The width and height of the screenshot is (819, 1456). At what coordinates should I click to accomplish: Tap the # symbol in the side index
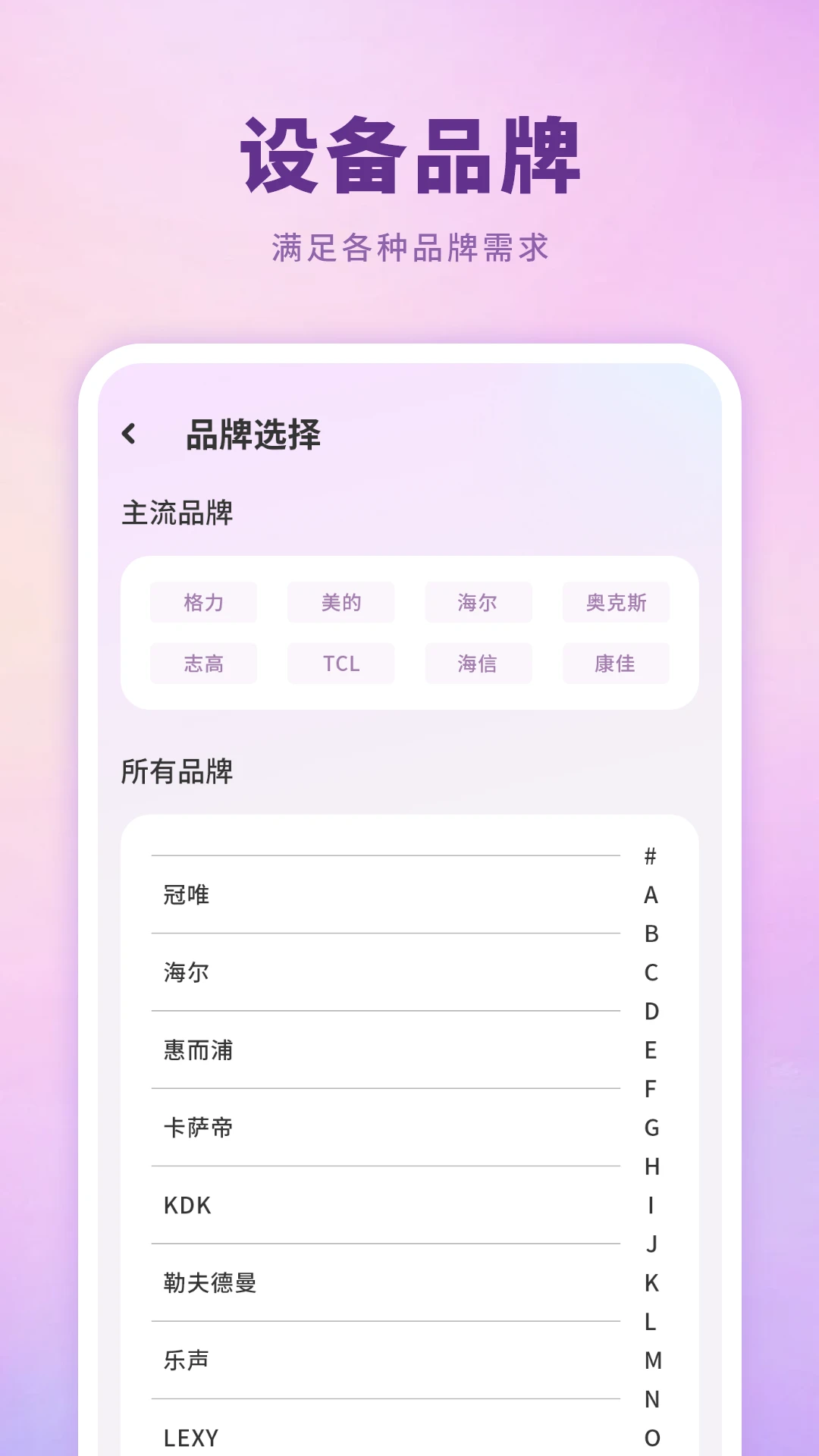click(x=648, y=856)
